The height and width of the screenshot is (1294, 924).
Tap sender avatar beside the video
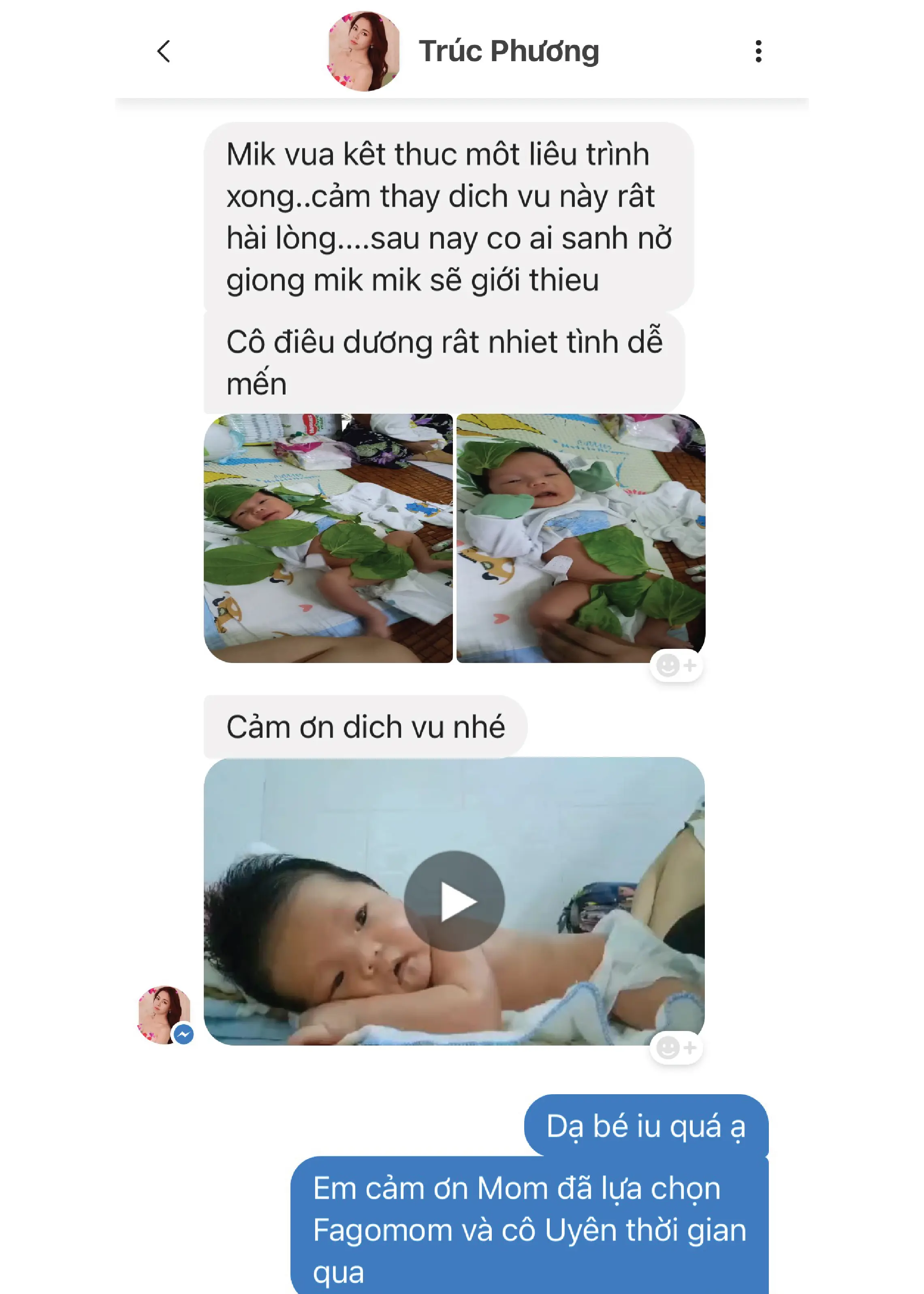[165, 1015]
